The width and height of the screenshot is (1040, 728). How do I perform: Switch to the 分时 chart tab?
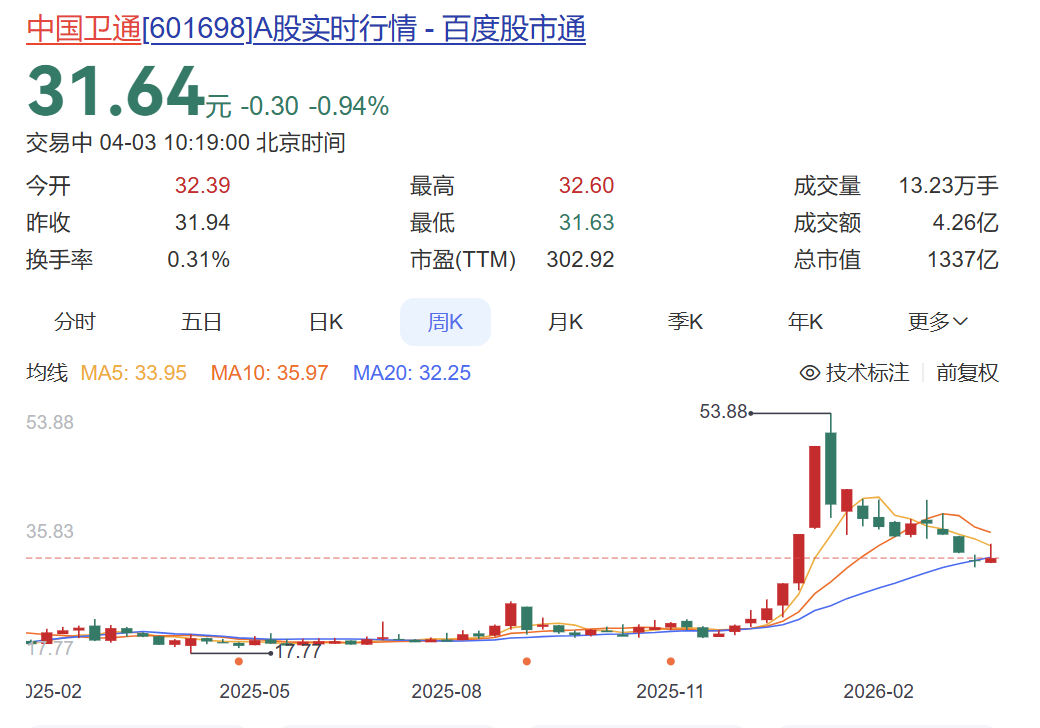click(x=75, y=322)
